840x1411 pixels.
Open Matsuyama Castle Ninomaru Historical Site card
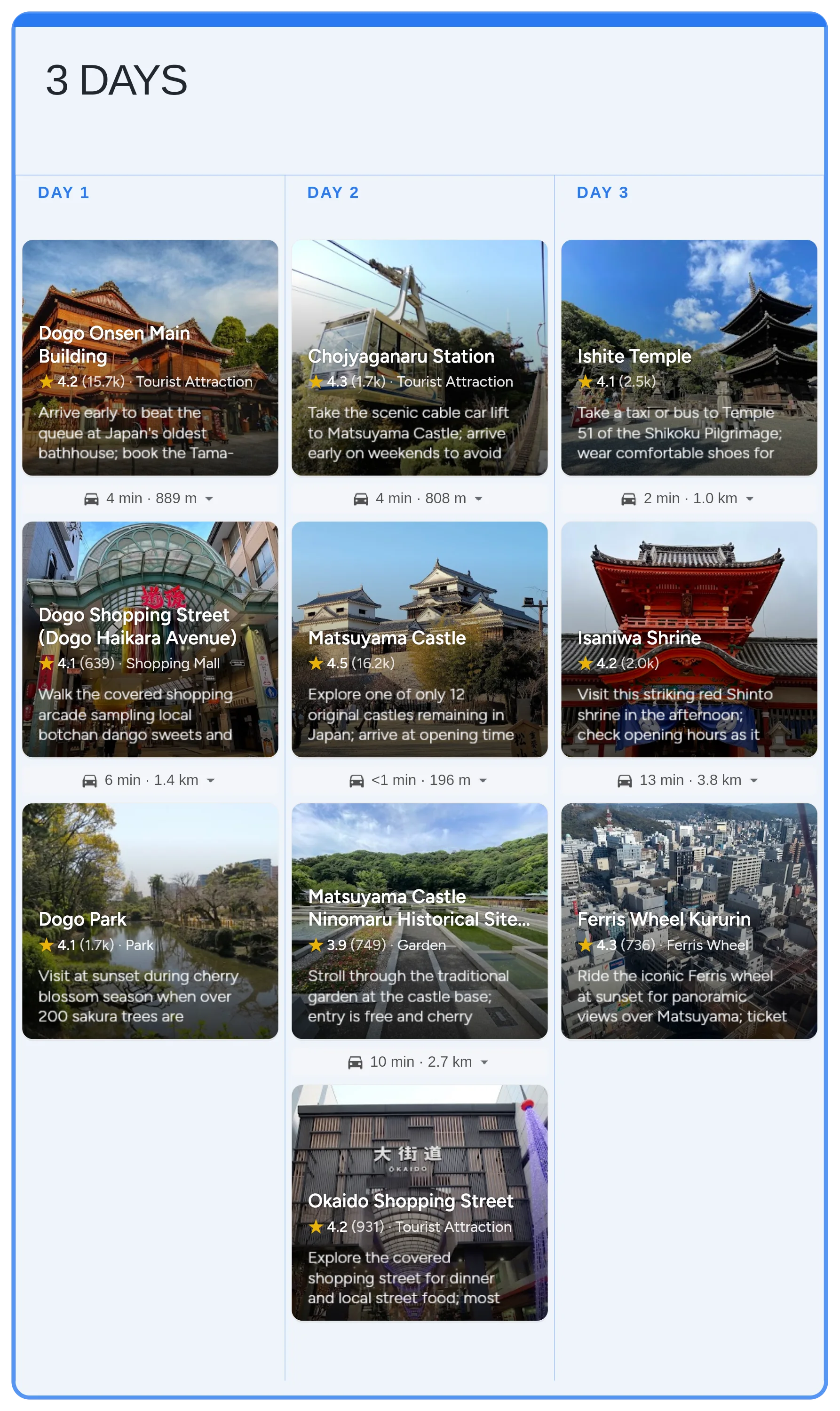point(420,920)
